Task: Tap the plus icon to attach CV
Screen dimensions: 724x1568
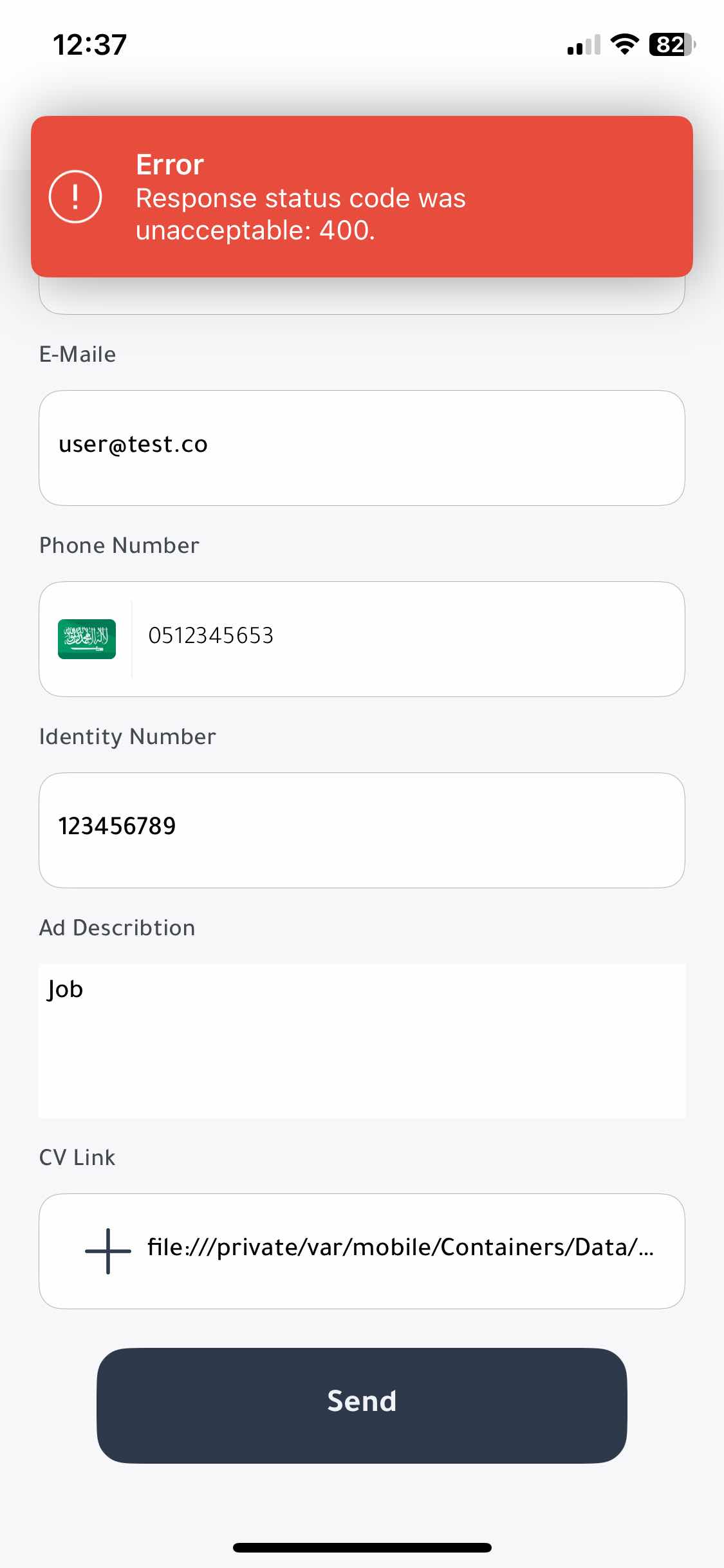Action: pos(108,1251)
